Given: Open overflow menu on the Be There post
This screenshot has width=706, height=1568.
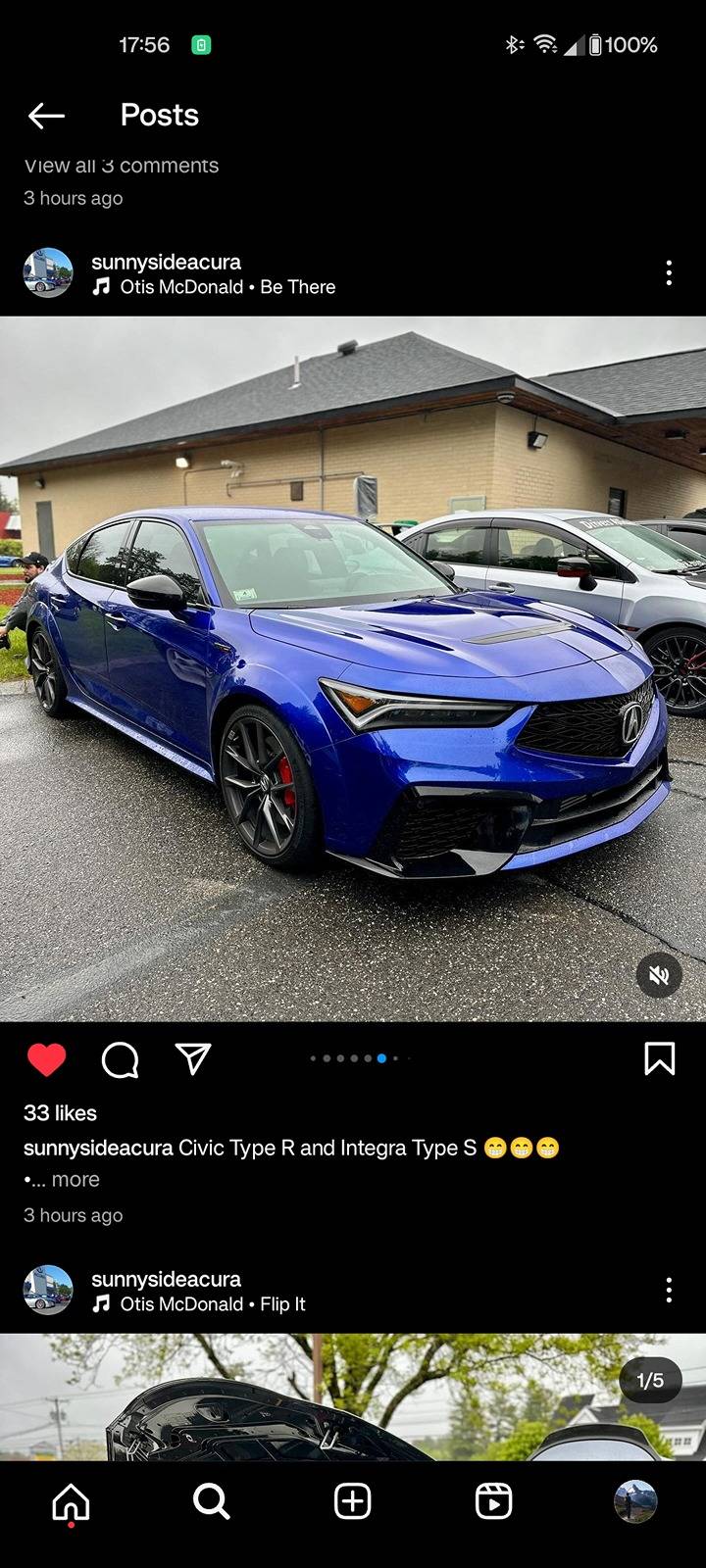Looking at the screenshot, I should click(x=669, y=272).
